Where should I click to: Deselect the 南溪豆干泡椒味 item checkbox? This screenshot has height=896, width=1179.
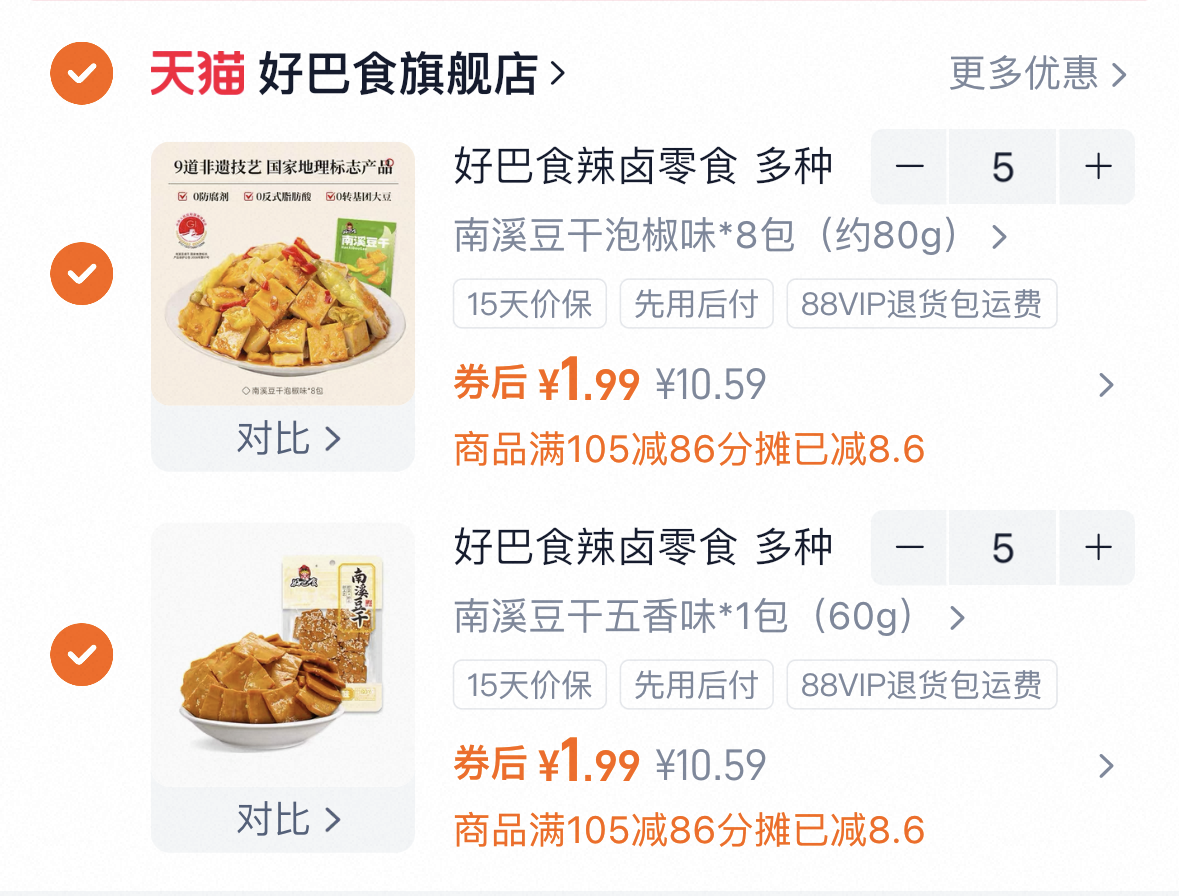click(82, 273)
